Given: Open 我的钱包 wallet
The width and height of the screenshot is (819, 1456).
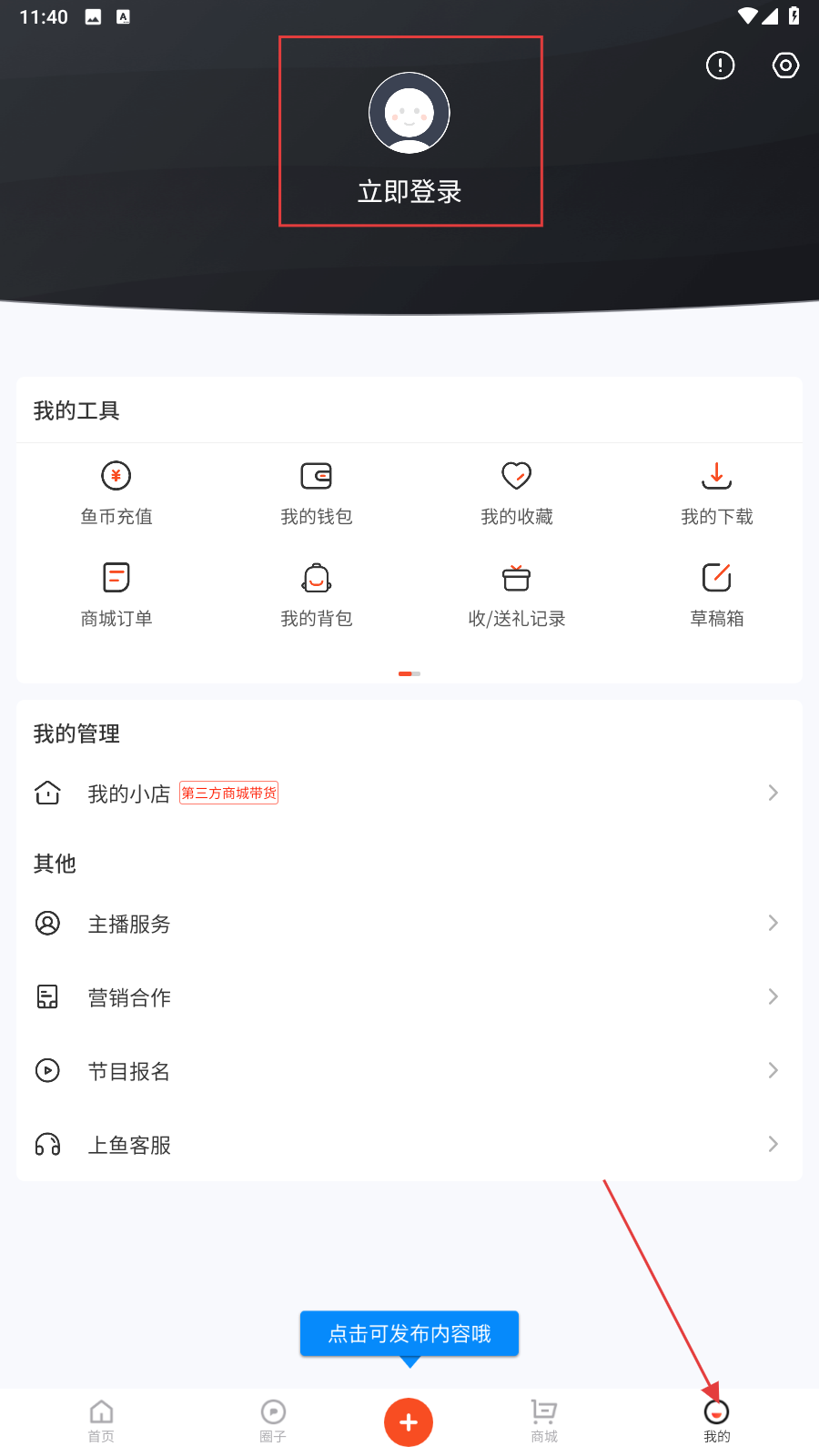Looking at the screenshot, I should [317, 494].
